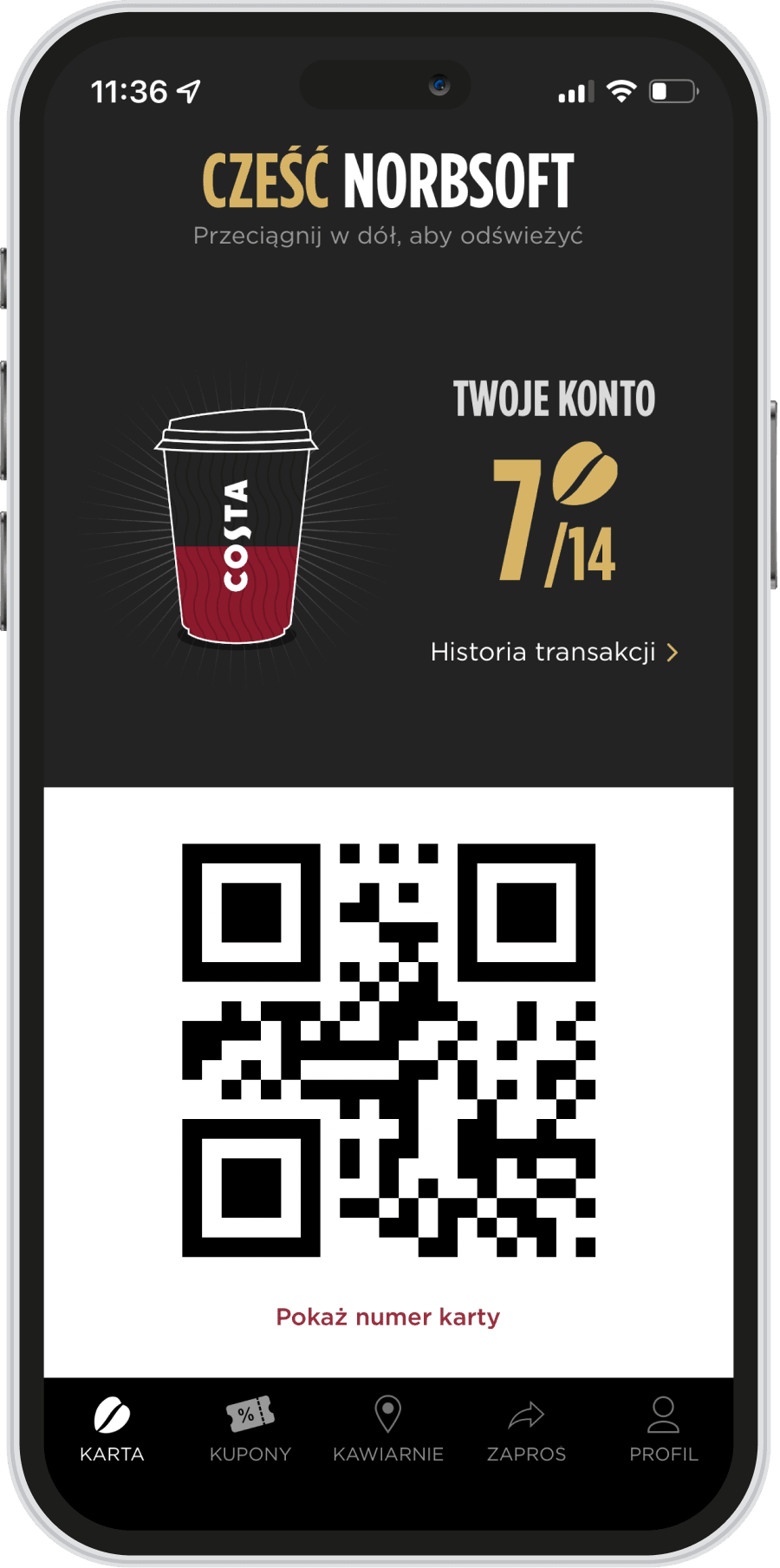Open the Profil tab
780x1568 pixels.
(x=663, y=1430)
